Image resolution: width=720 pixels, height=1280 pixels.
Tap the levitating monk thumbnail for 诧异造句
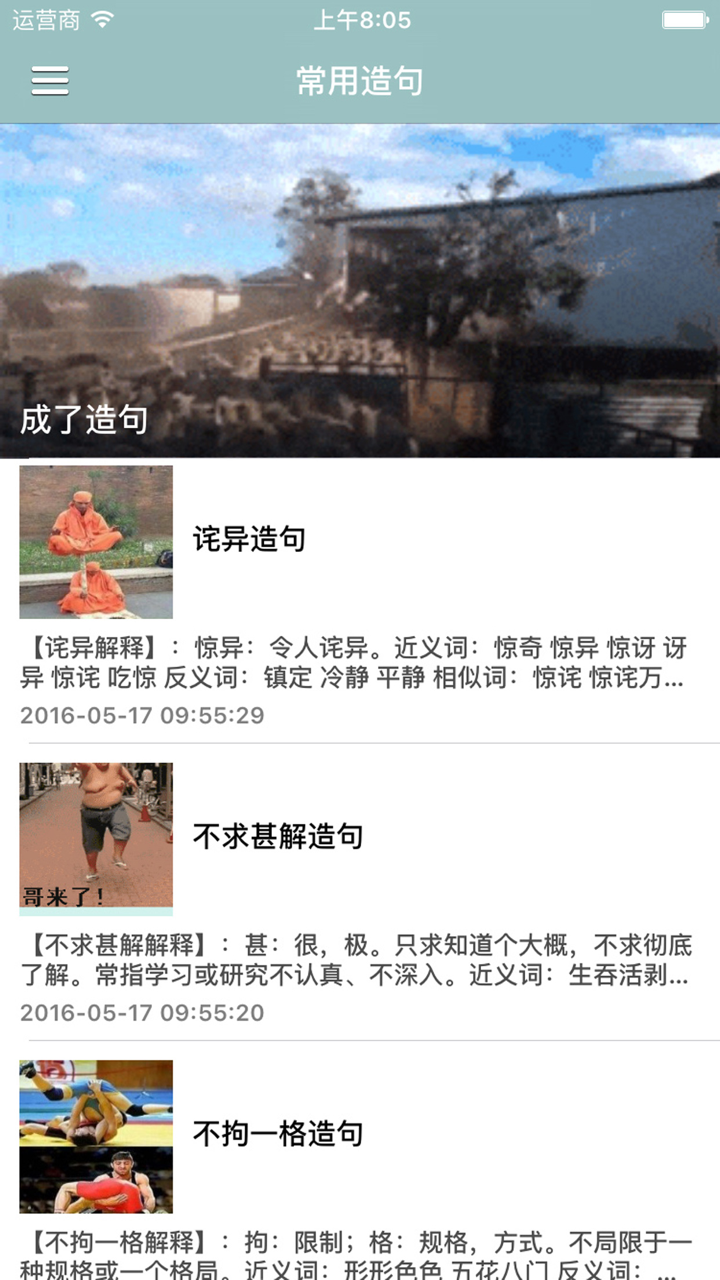(96, 542)
